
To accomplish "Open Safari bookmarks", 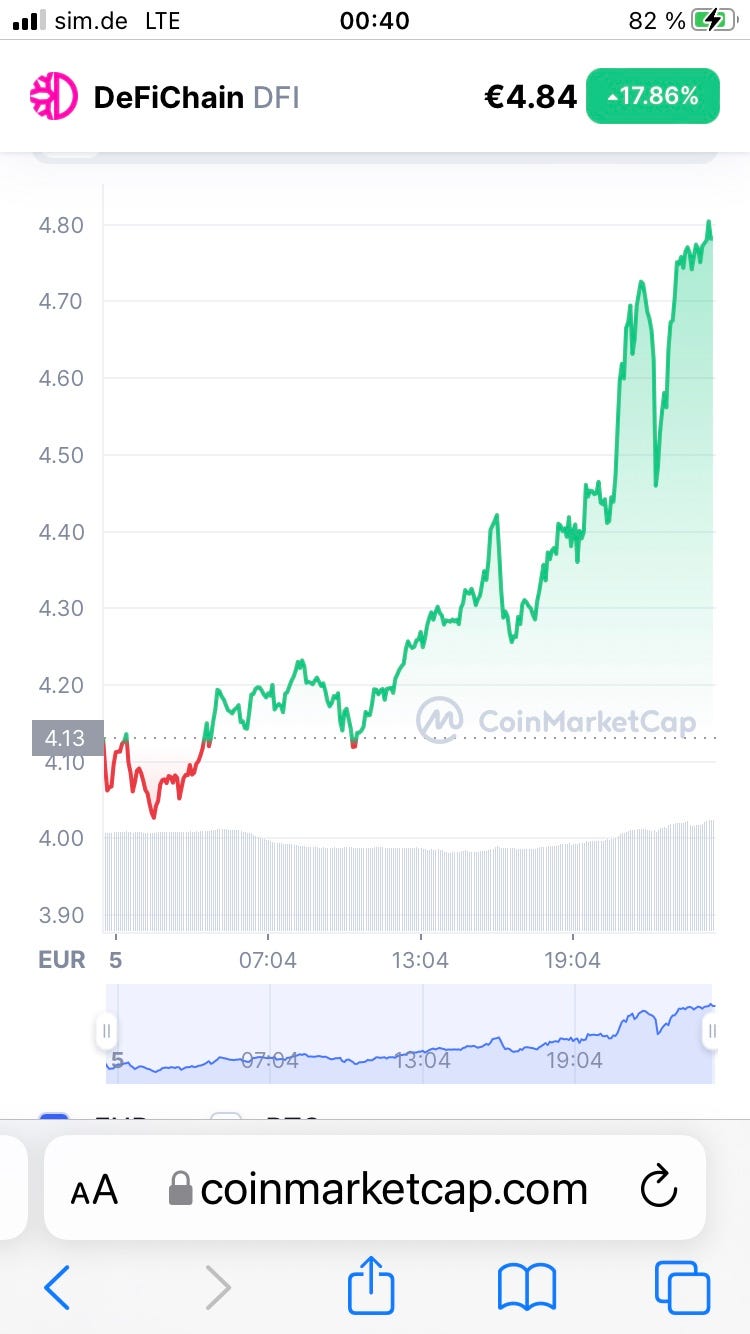I will (x=527, y=1287).
